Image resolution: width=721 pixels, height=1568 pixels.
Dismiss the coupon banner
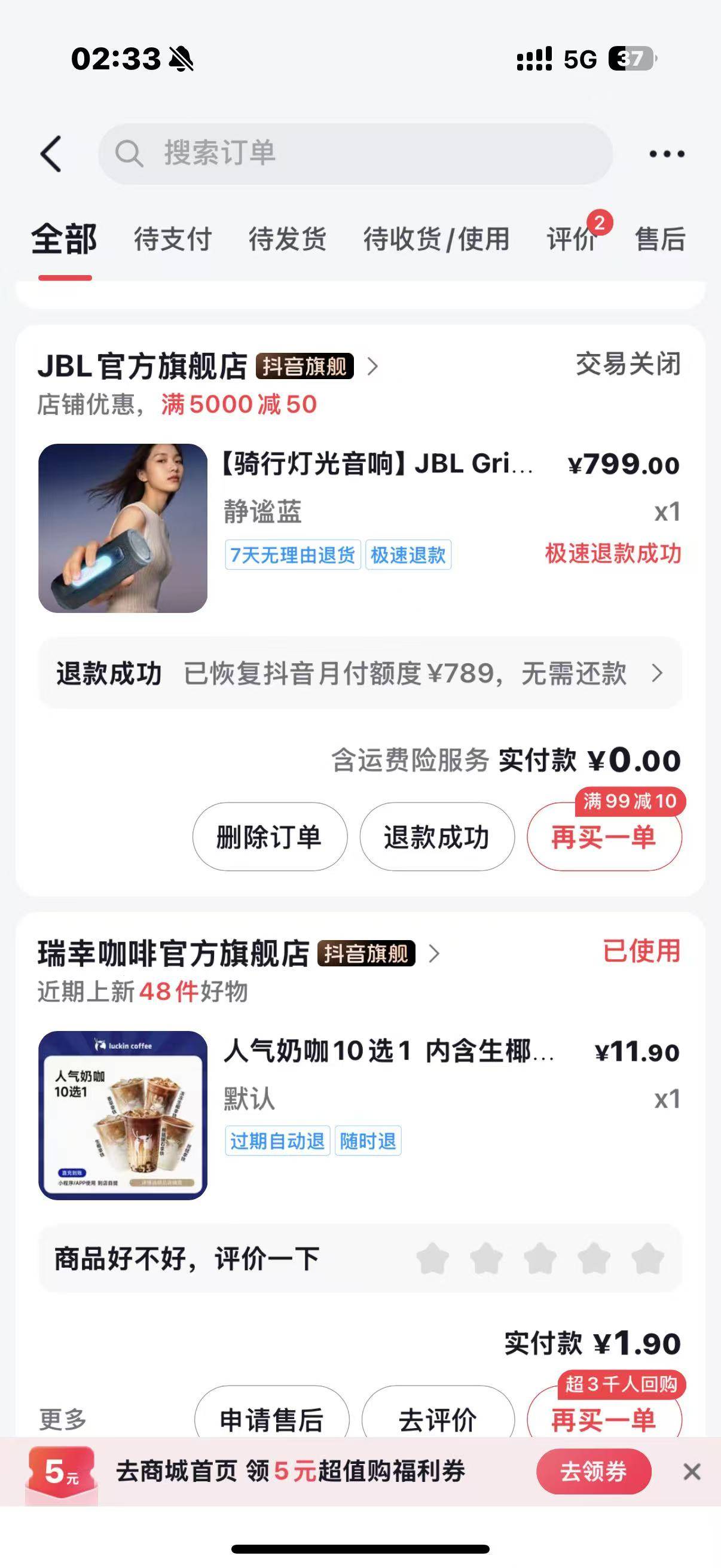(x=692, y=1472)
